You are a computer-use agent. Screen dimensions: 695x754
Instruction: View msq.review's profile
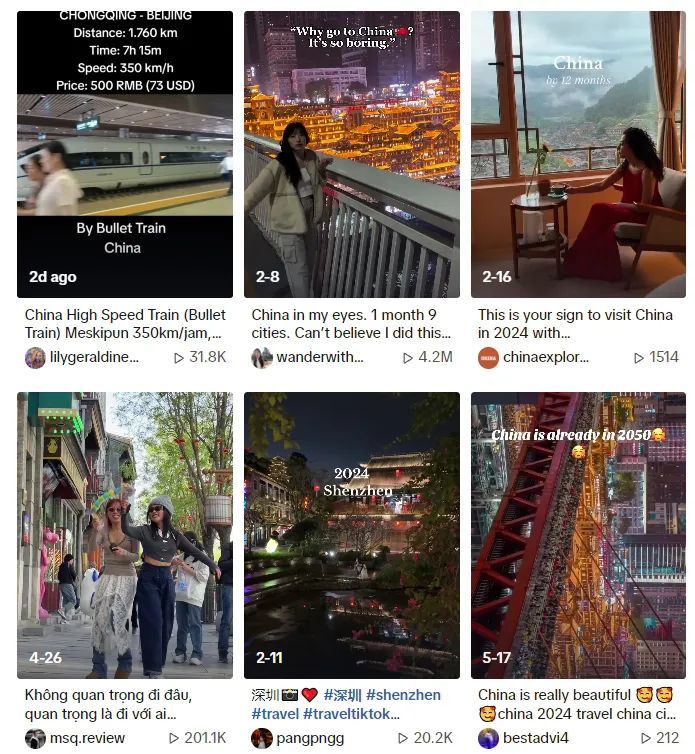[87, 738]
